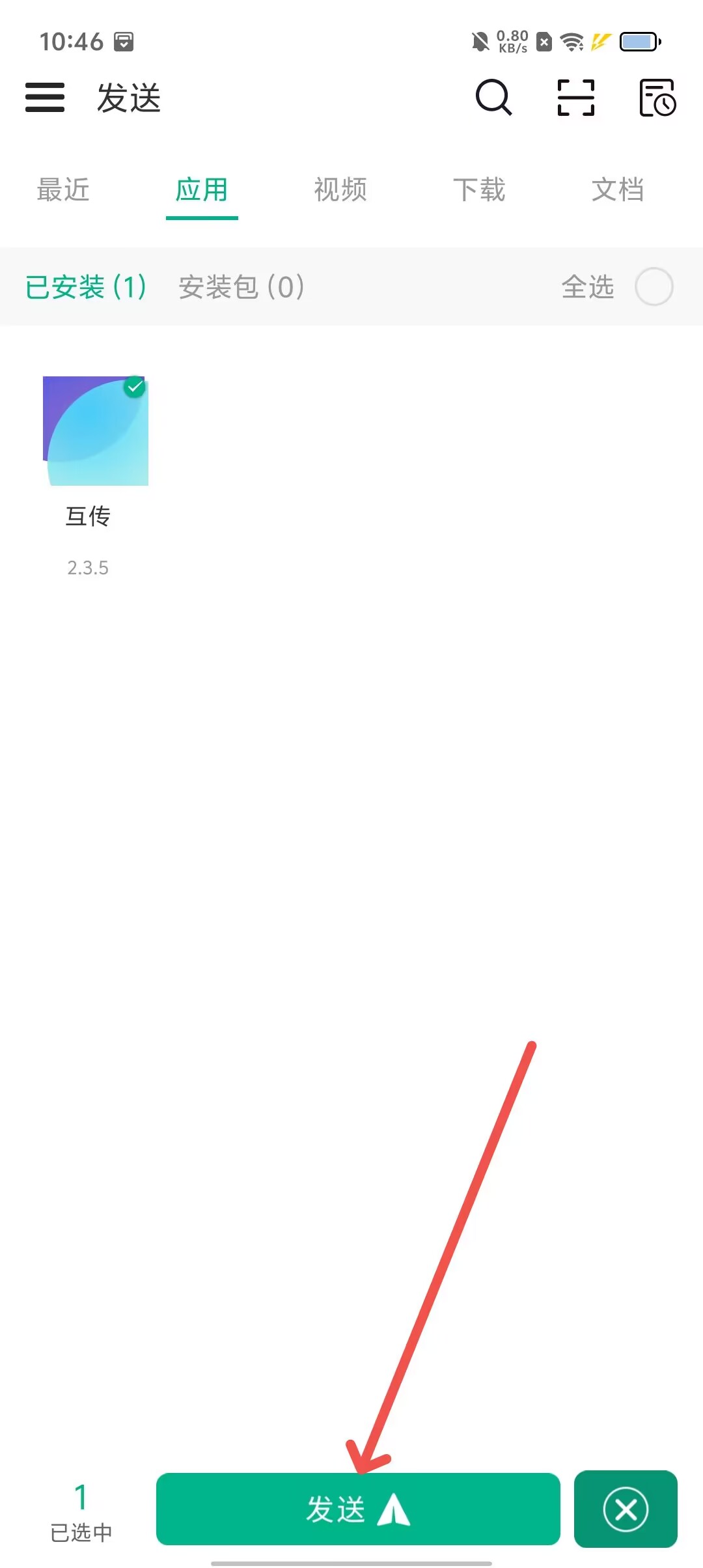This screenshot has width=703, height=1568.
Task: Open the search icon
Action: click(493, 98)
